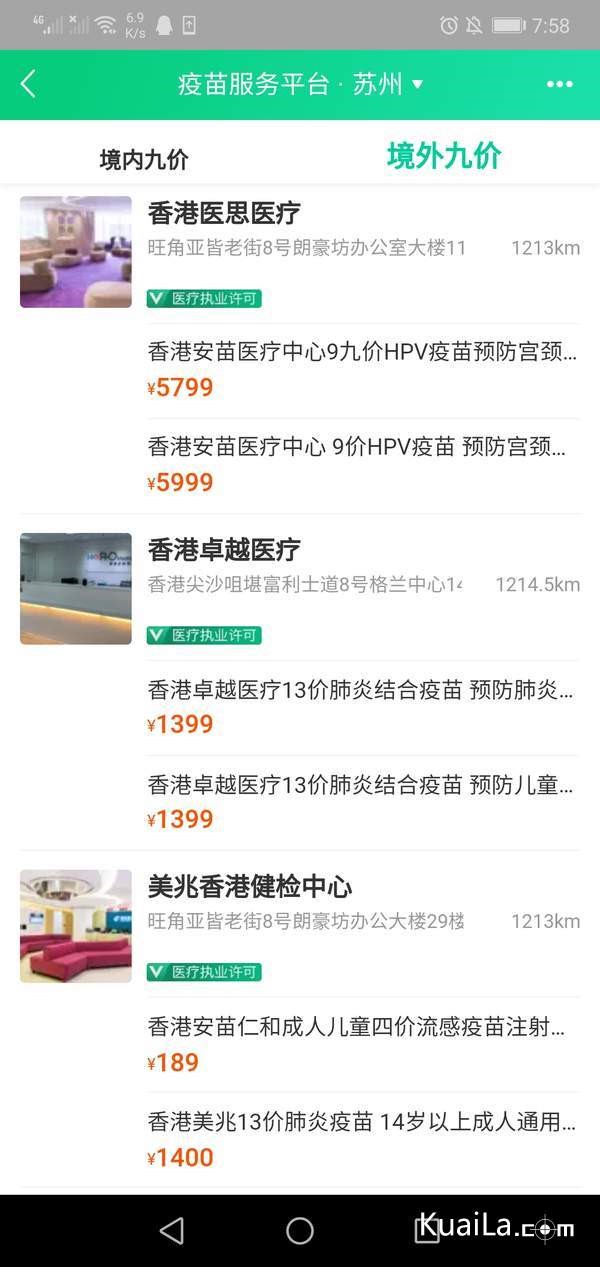Go back using the header arrow
This screenshot has height=1267, width=600.
point(28,84)
